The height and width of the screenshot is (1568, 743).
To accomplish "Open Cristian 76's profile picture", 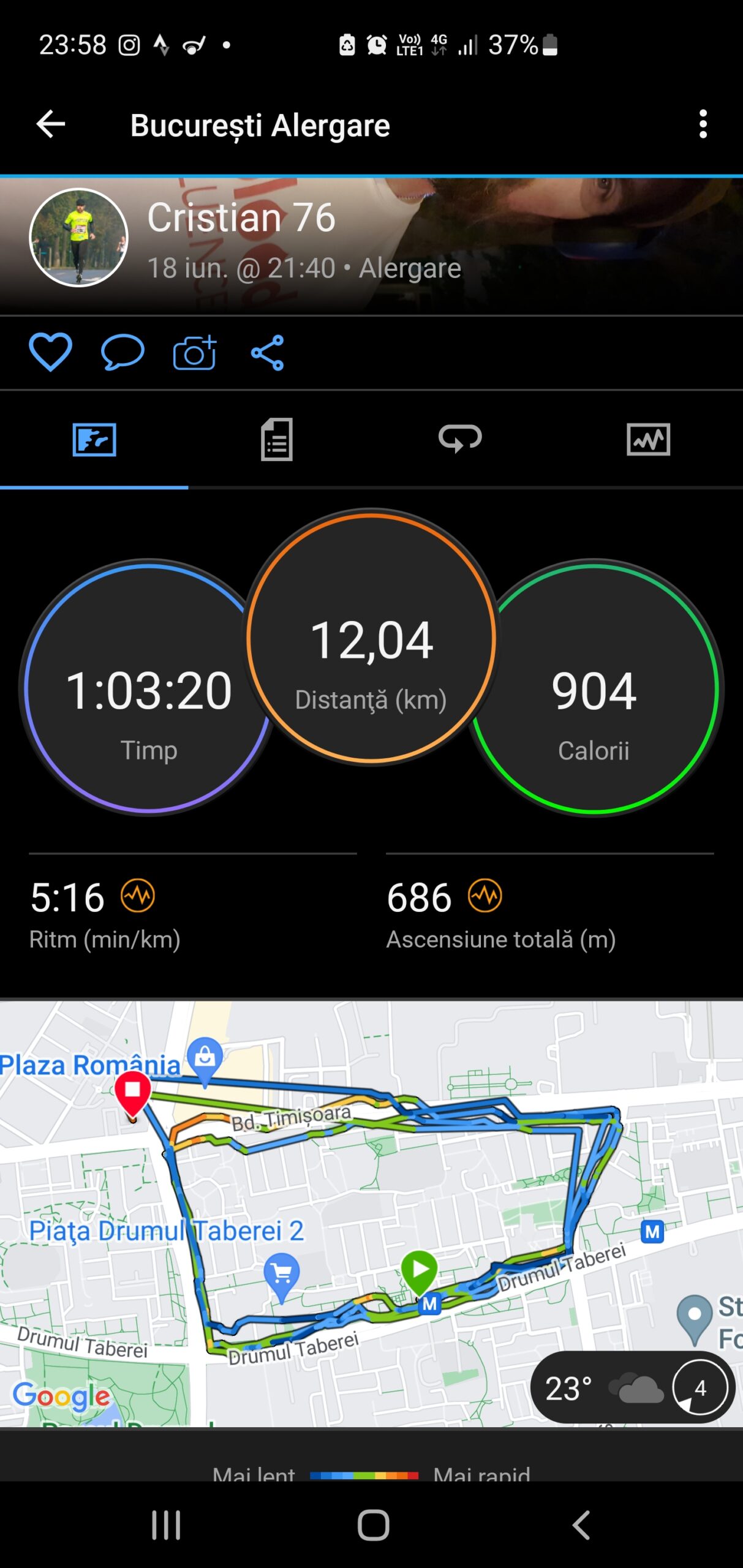I will [78, 237].
